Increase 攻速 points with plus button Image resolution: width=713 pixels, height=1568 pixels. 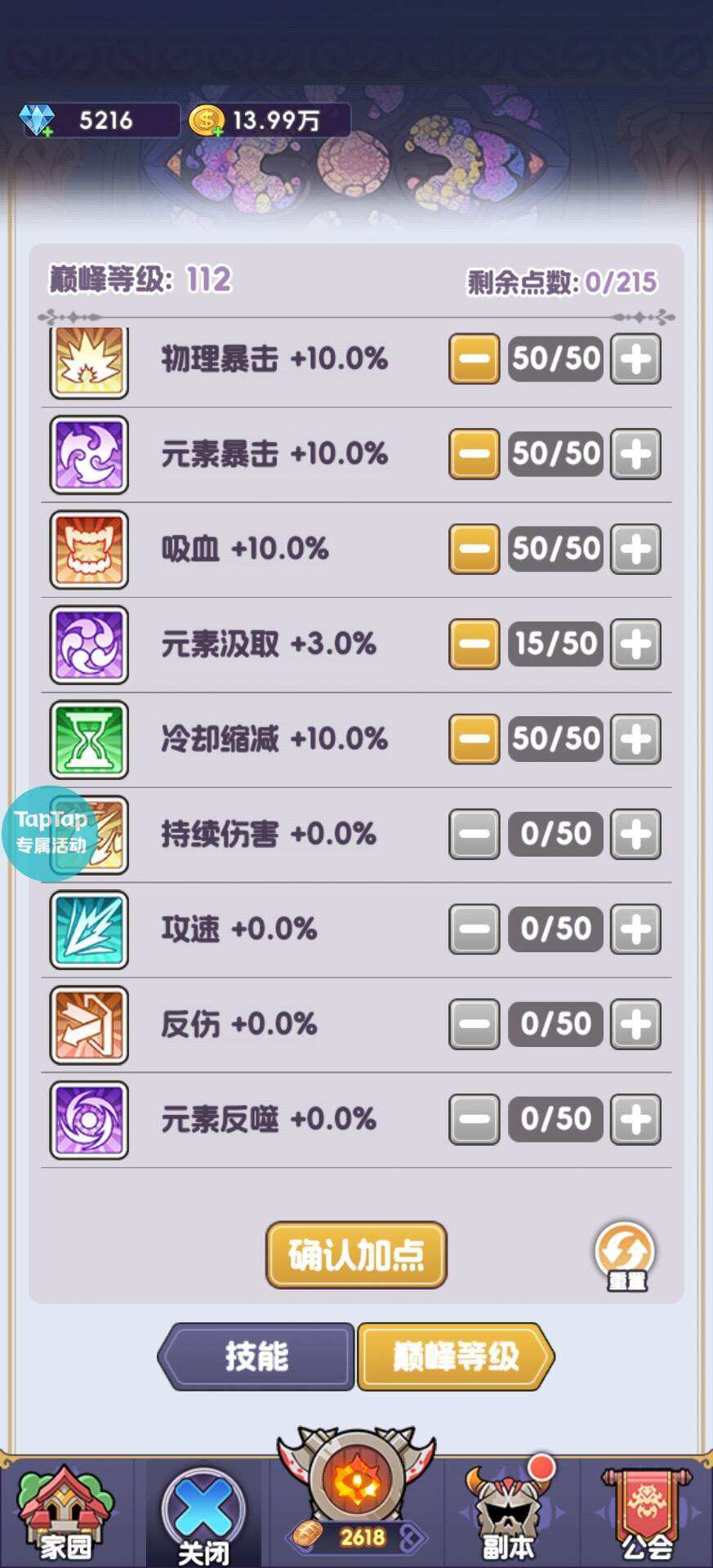coord(636,929)
